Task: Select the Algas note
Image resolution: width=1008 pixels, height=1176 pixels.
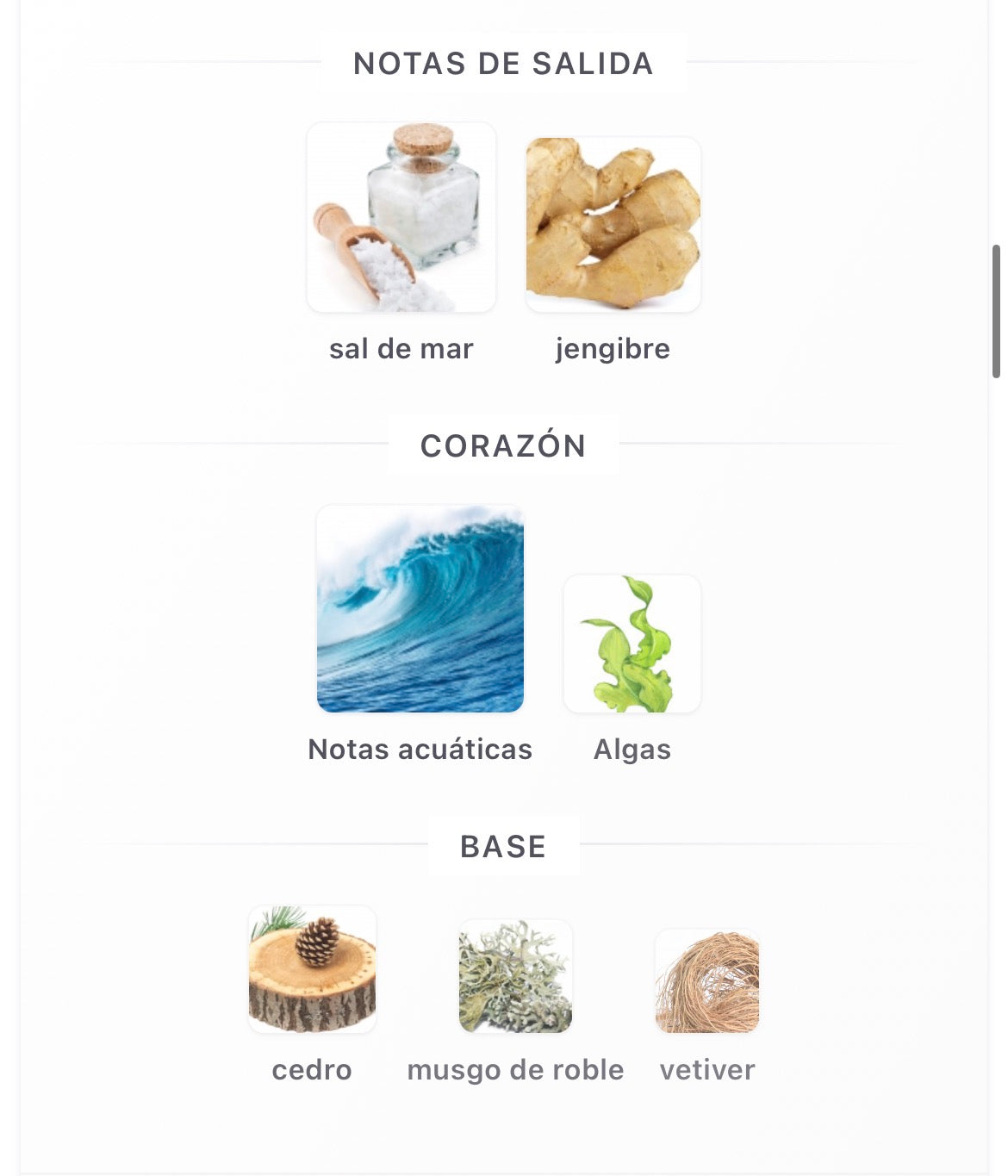Action: 632,644
